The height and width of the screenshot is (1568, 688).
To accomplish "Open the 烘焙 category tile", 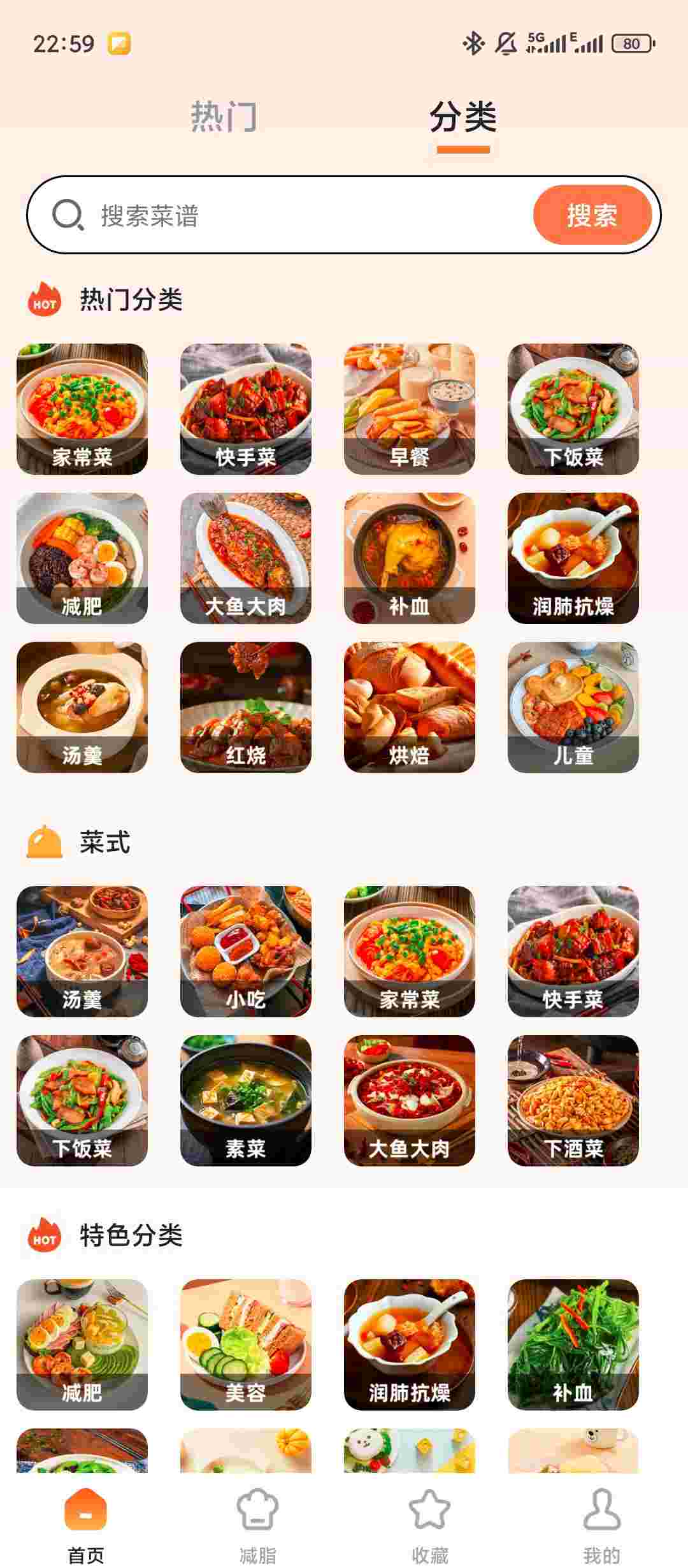I will click(409, 708).
